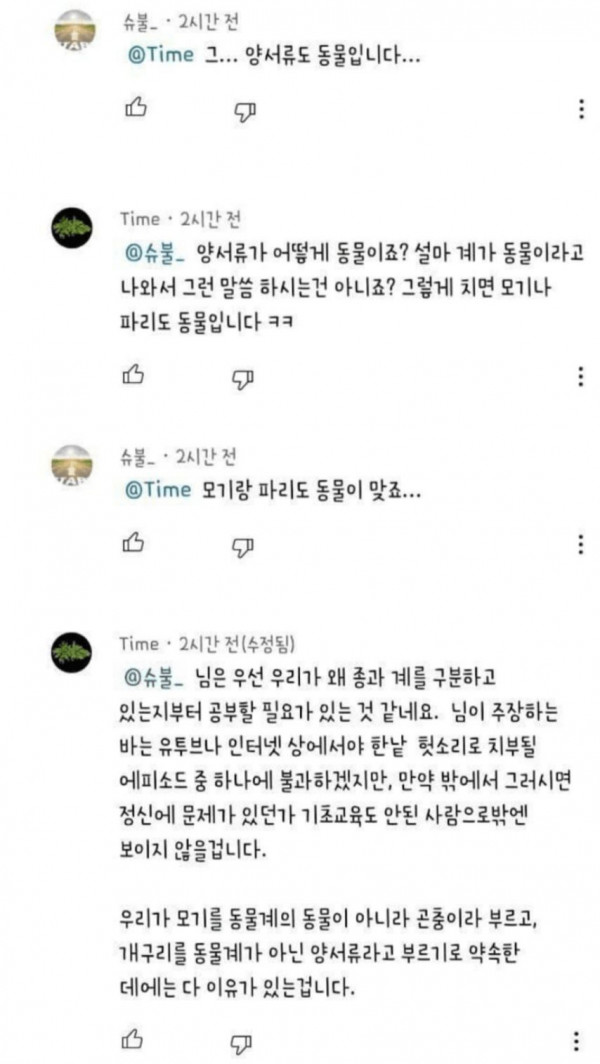This screenshot has height=1064, width=600.
Task: Open options menu for Time's edited comment
Action: 575,1040
